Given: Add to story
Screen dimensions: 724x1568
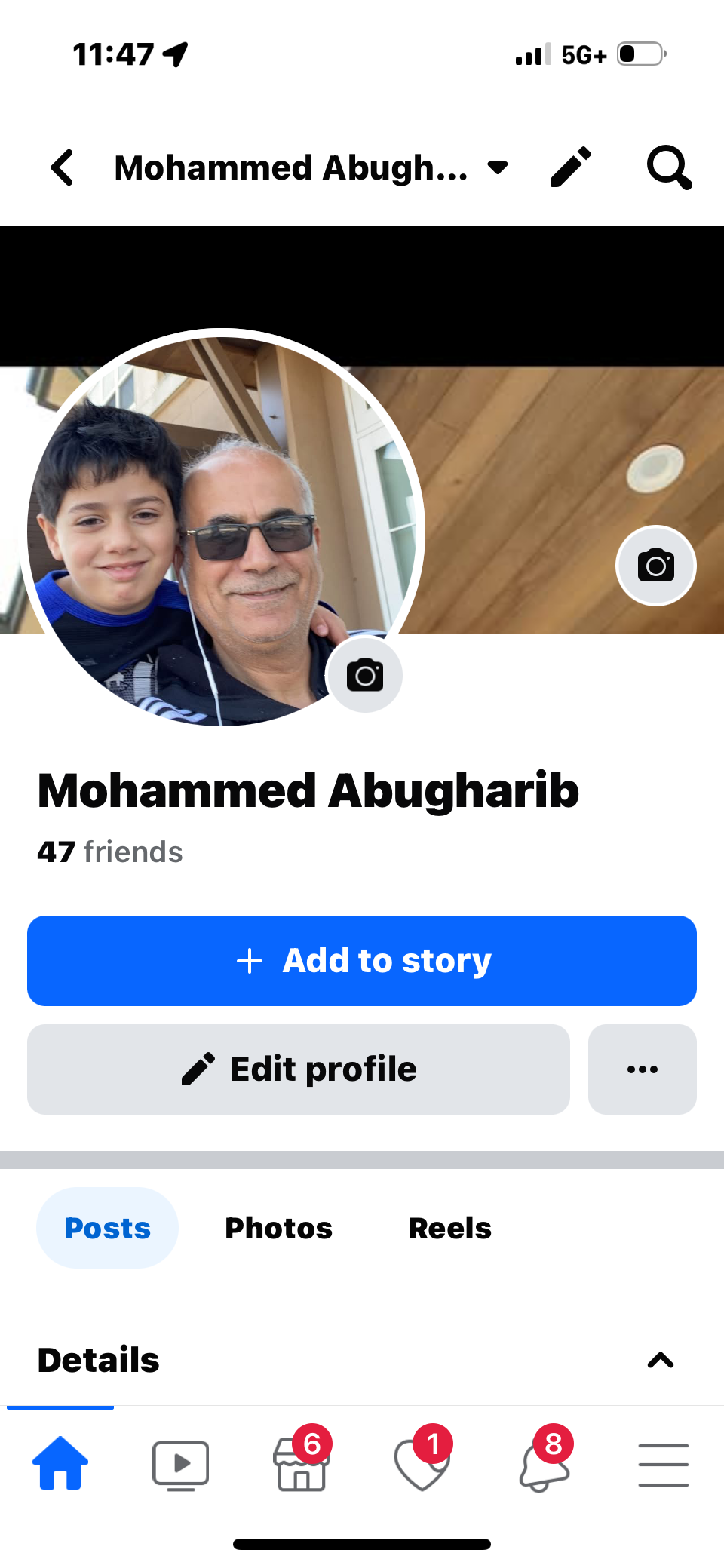Looking at the screenshot, I should (362, 961).
